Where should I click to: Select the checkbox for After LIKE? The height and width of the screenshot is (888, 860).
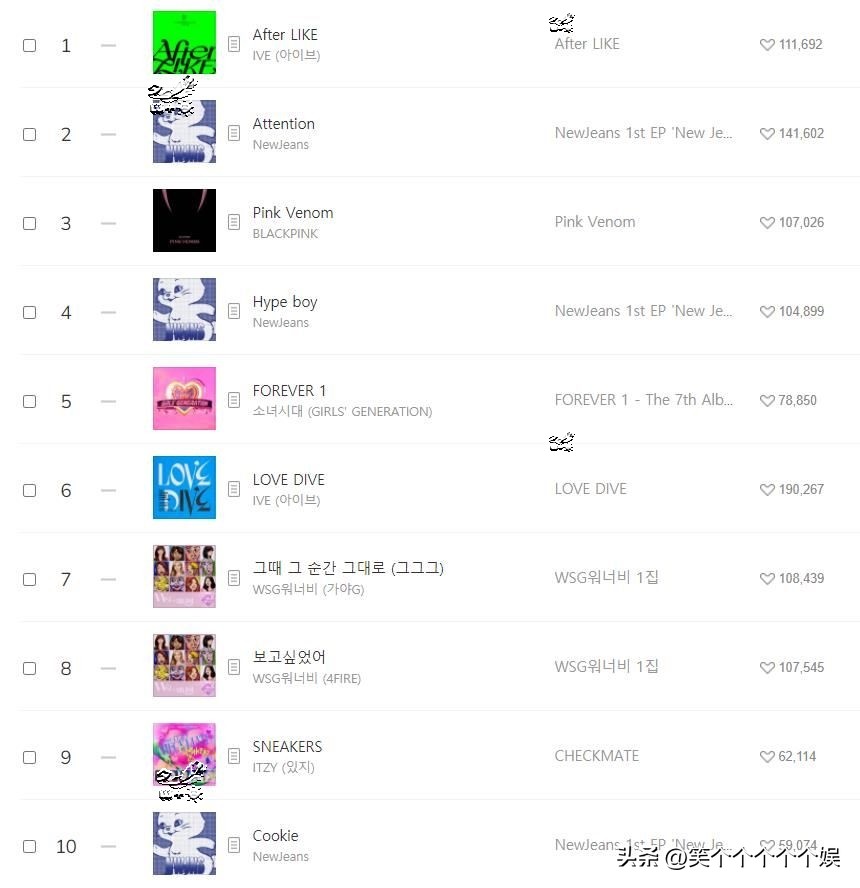(29, 45)
